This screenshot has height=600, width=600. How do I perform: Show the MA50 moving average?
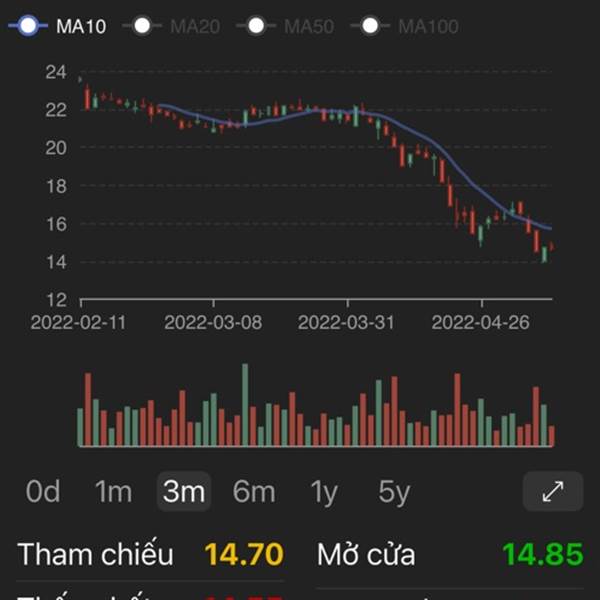[285, 26]
